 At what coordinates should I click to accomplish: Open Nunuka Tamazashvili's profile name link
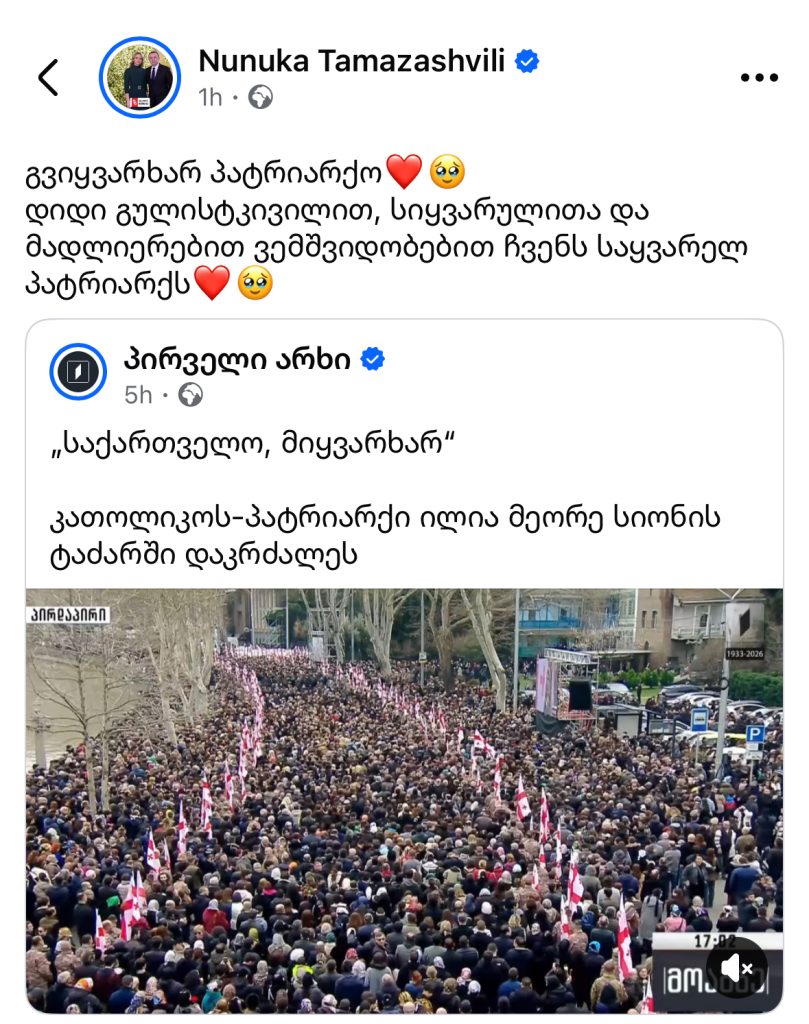tap(354, 61)
